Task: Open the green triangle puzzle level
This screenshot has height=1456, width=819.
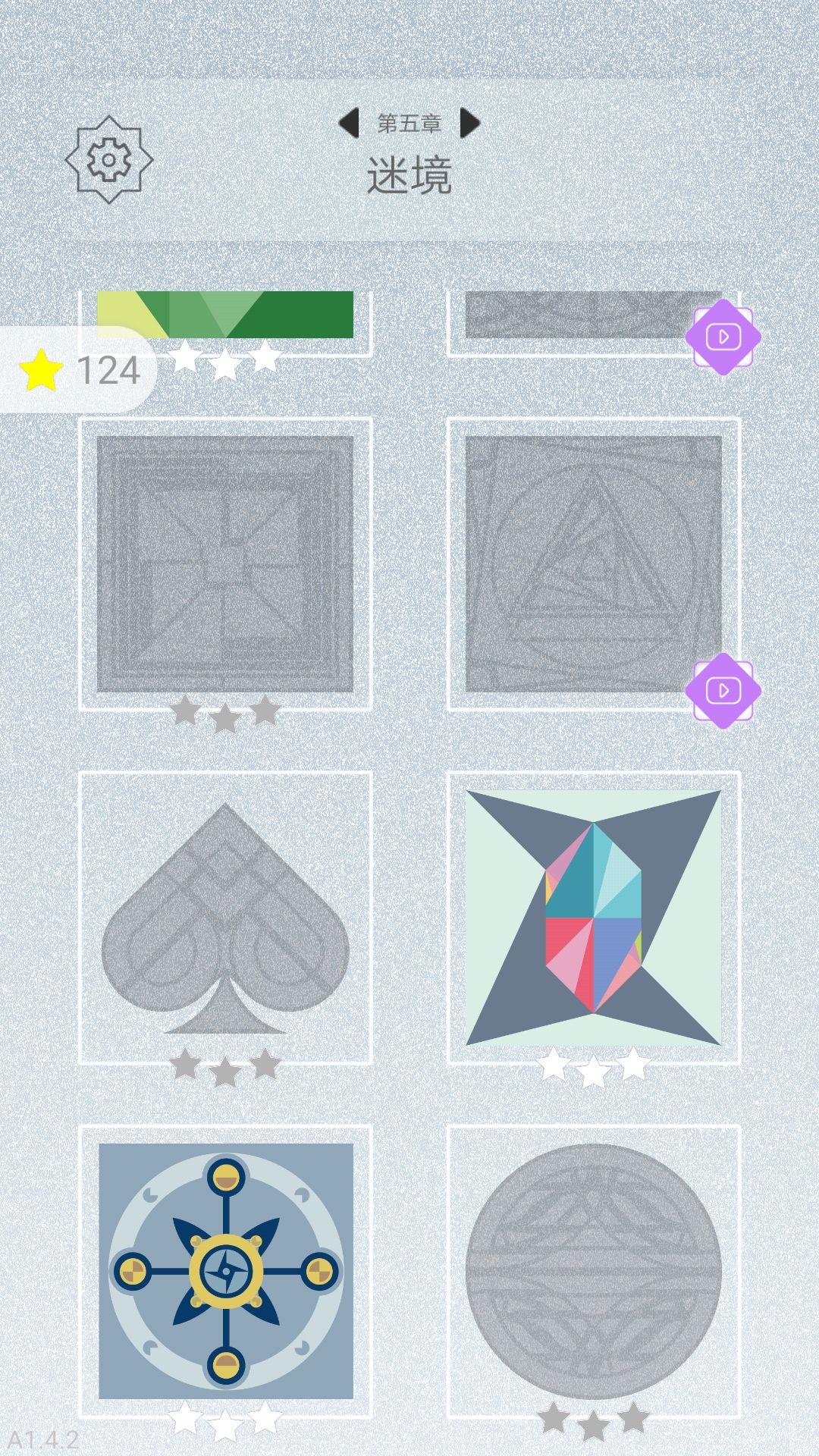Action: [225, 315]
